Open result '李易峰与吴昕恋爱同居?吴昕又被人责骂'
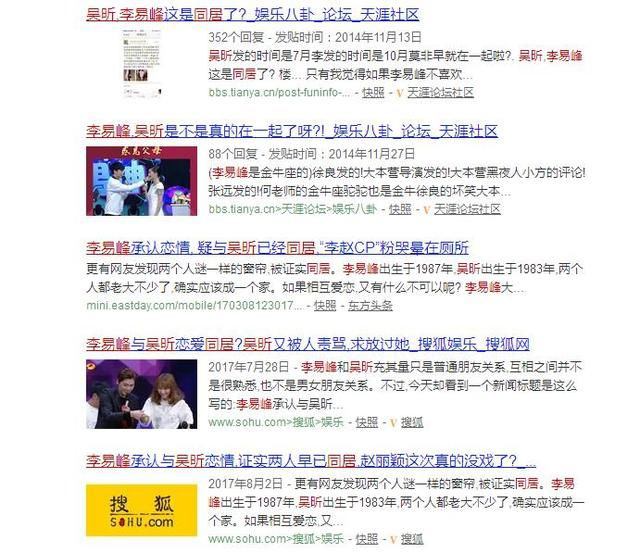Screen dimensions: 640x553 pos(301,342)
